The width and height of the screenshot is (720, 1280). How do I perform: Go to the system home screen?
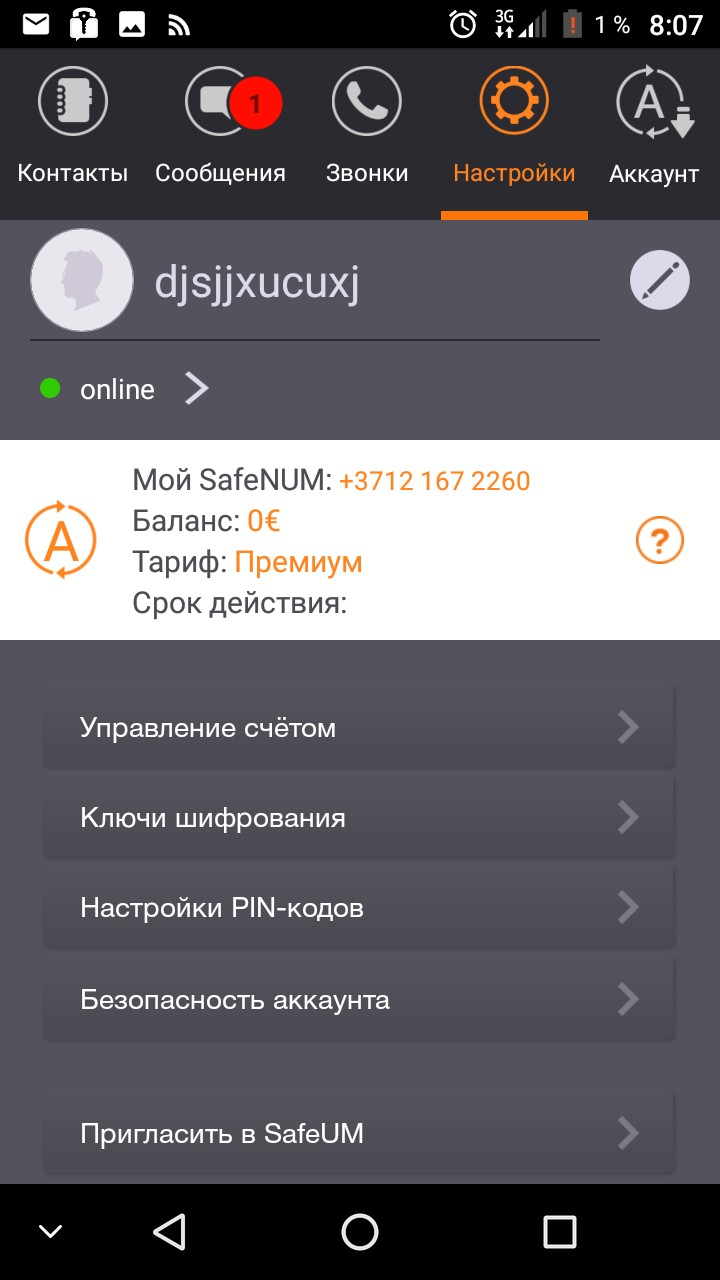[360, 1231]
